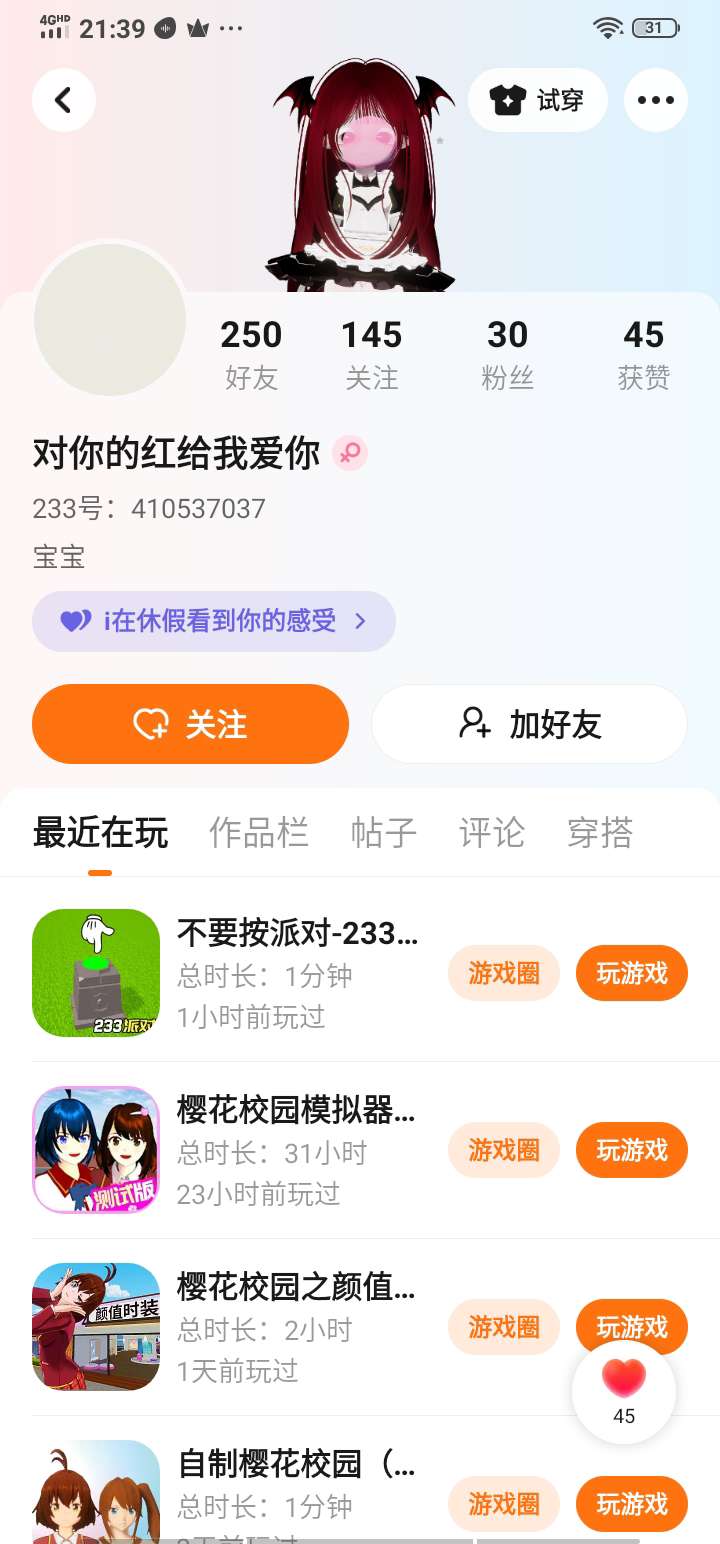The width and height of the screenshot is (720, 1544).
Task: Go back using the top-left arrow
Action: click(x=63, y=100)
